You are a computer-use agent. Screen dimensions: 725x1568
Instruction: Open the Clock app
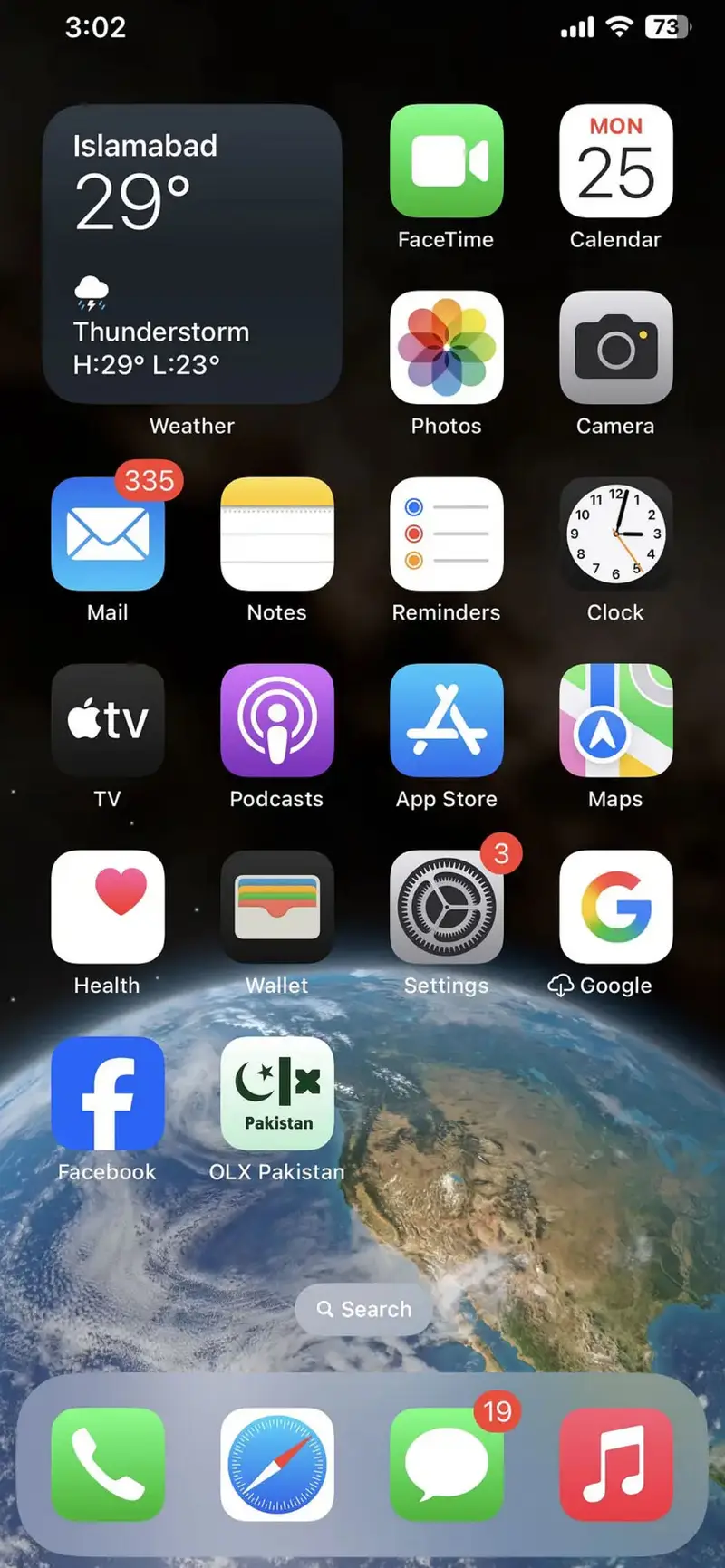[x=615, y=534]
